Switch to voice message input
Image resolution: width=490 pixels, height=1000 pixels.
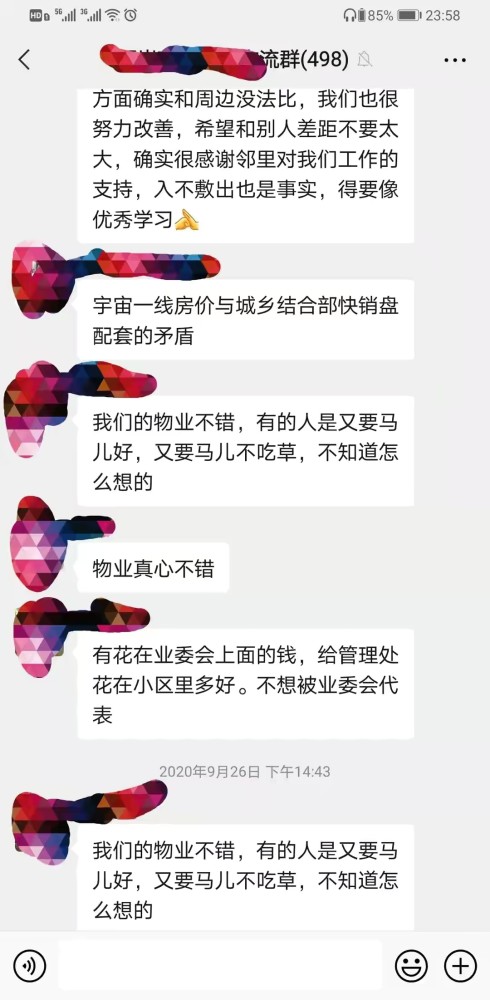click(29, 966)
